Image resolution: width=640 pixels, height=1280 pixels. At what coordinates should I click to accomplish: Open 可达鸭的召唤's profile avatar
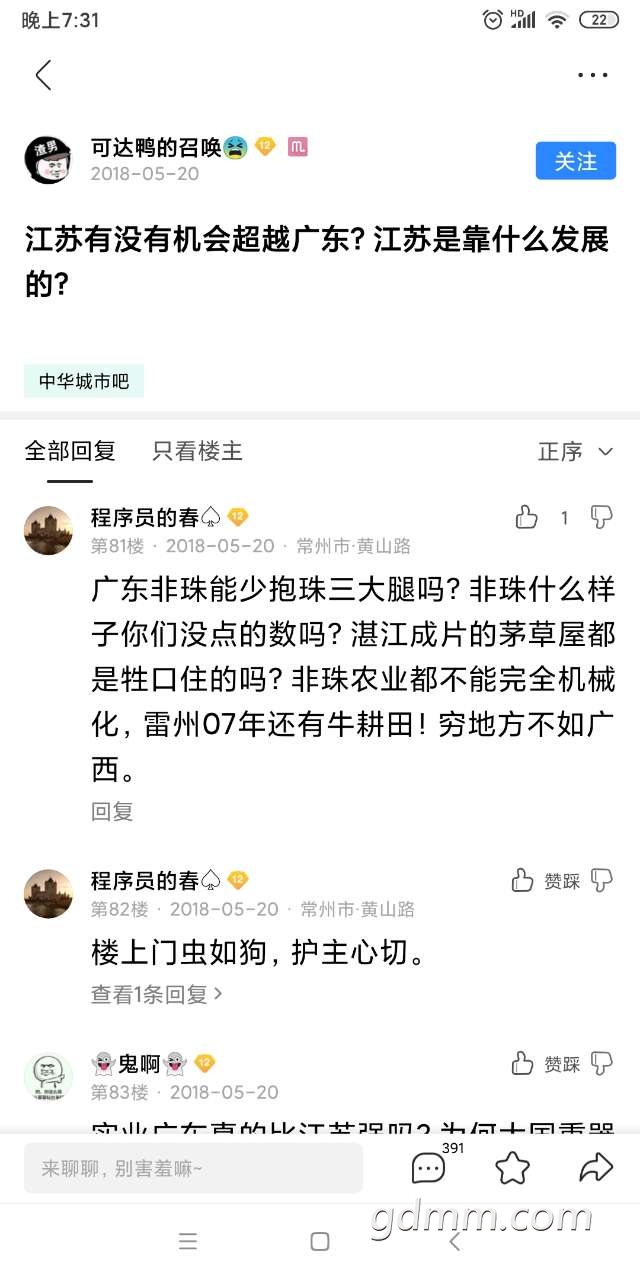pos(48,159)
